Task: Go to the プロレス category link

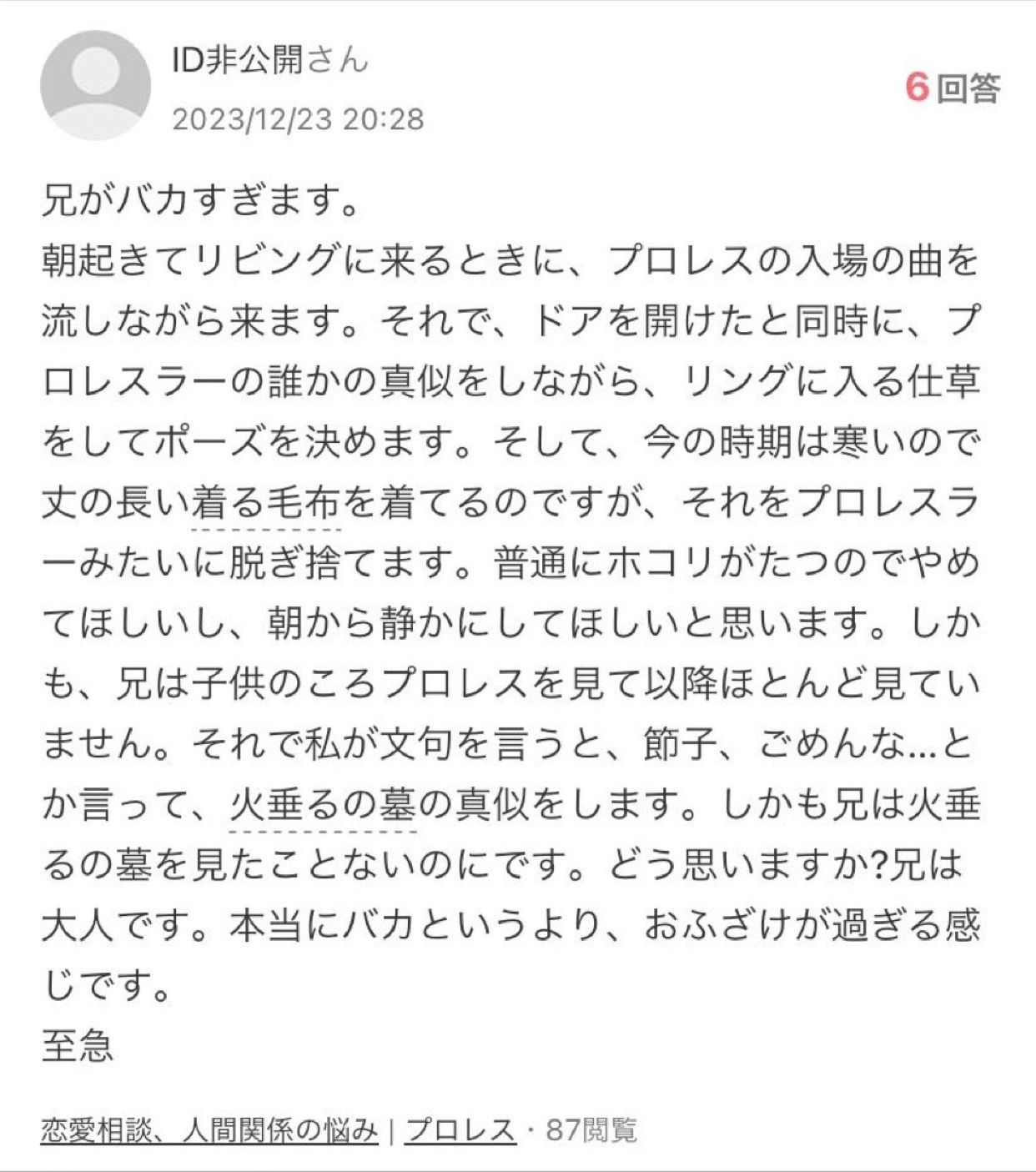Action: 460,1130
